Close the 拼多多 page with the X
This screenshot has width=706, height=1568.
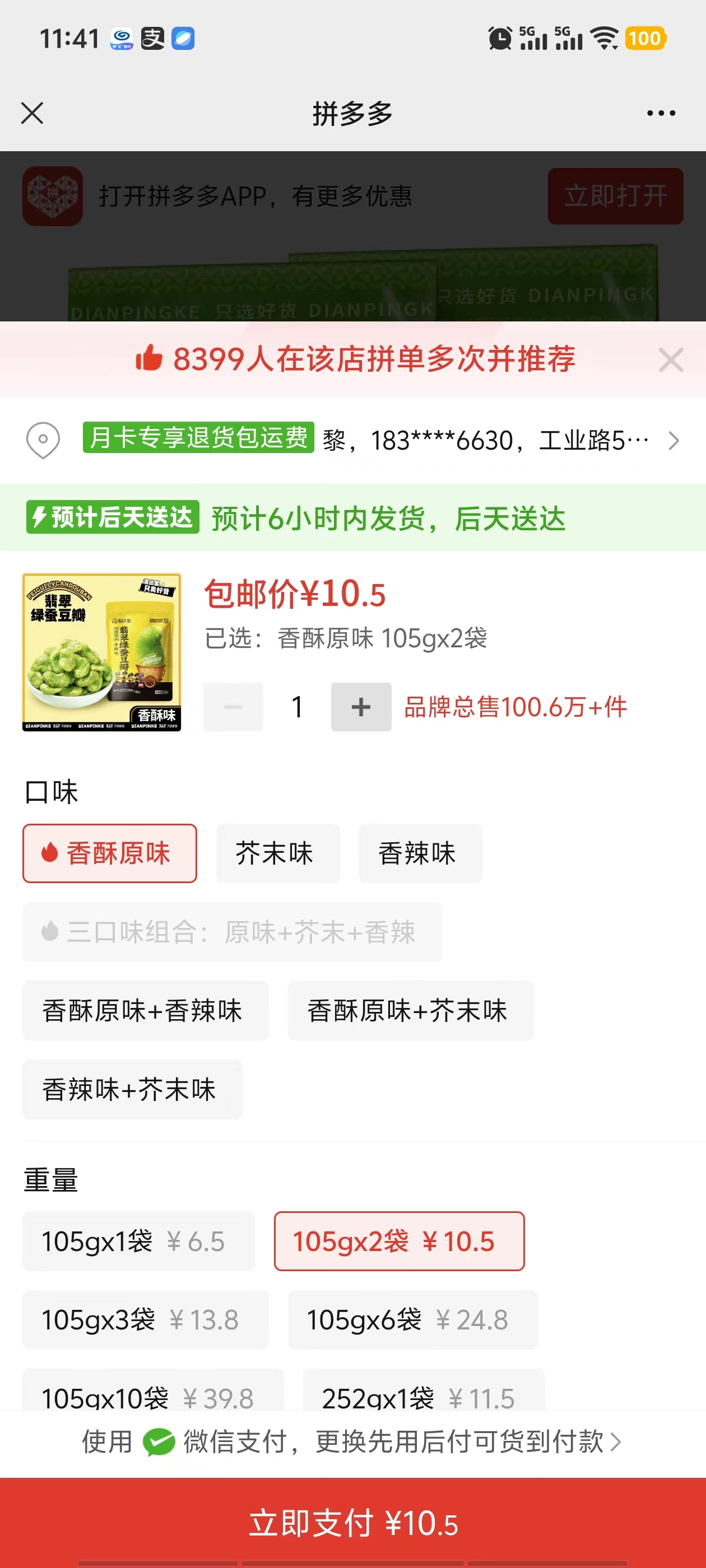[x=32, y=113]
